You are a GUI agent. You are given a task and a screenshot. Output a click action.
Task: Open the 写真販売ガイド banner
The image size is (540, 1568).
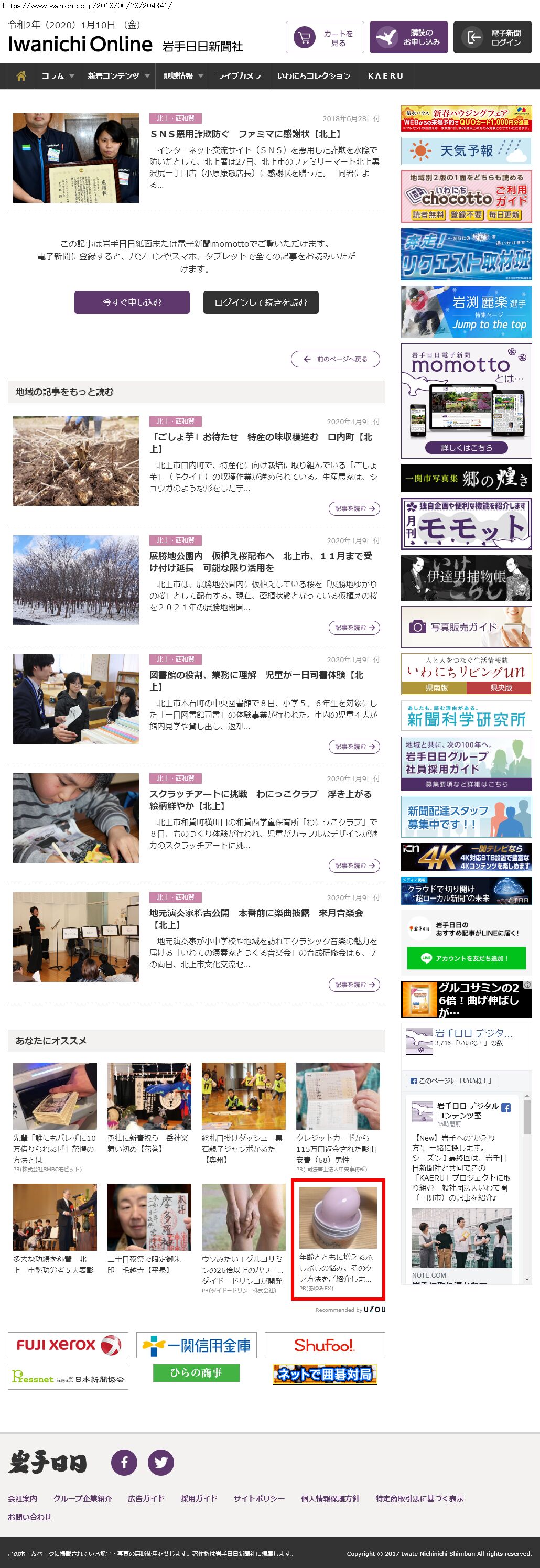(466, 627)
